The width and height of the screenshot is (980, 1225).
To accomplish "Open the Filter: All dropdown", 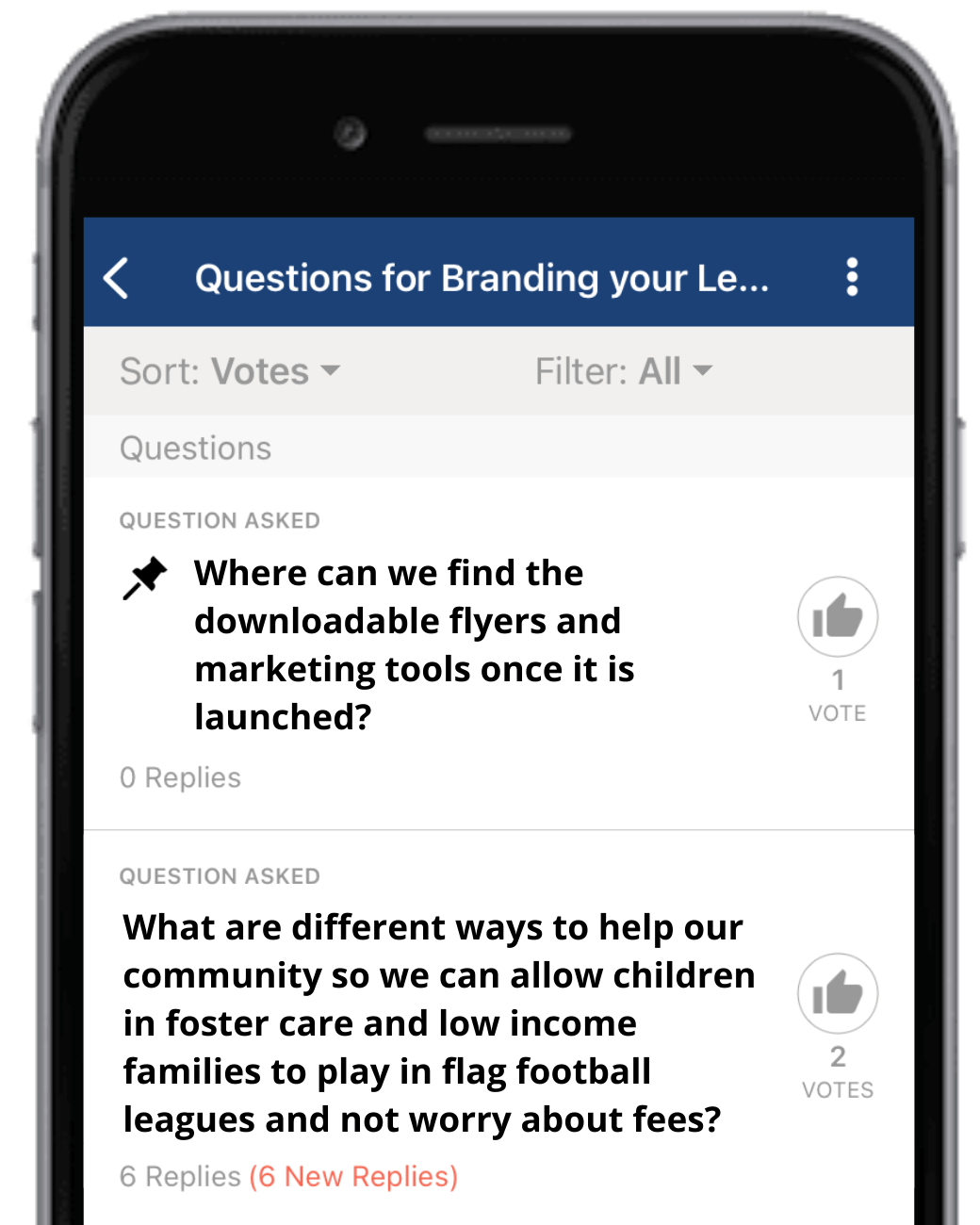I will tap(623, 371).
